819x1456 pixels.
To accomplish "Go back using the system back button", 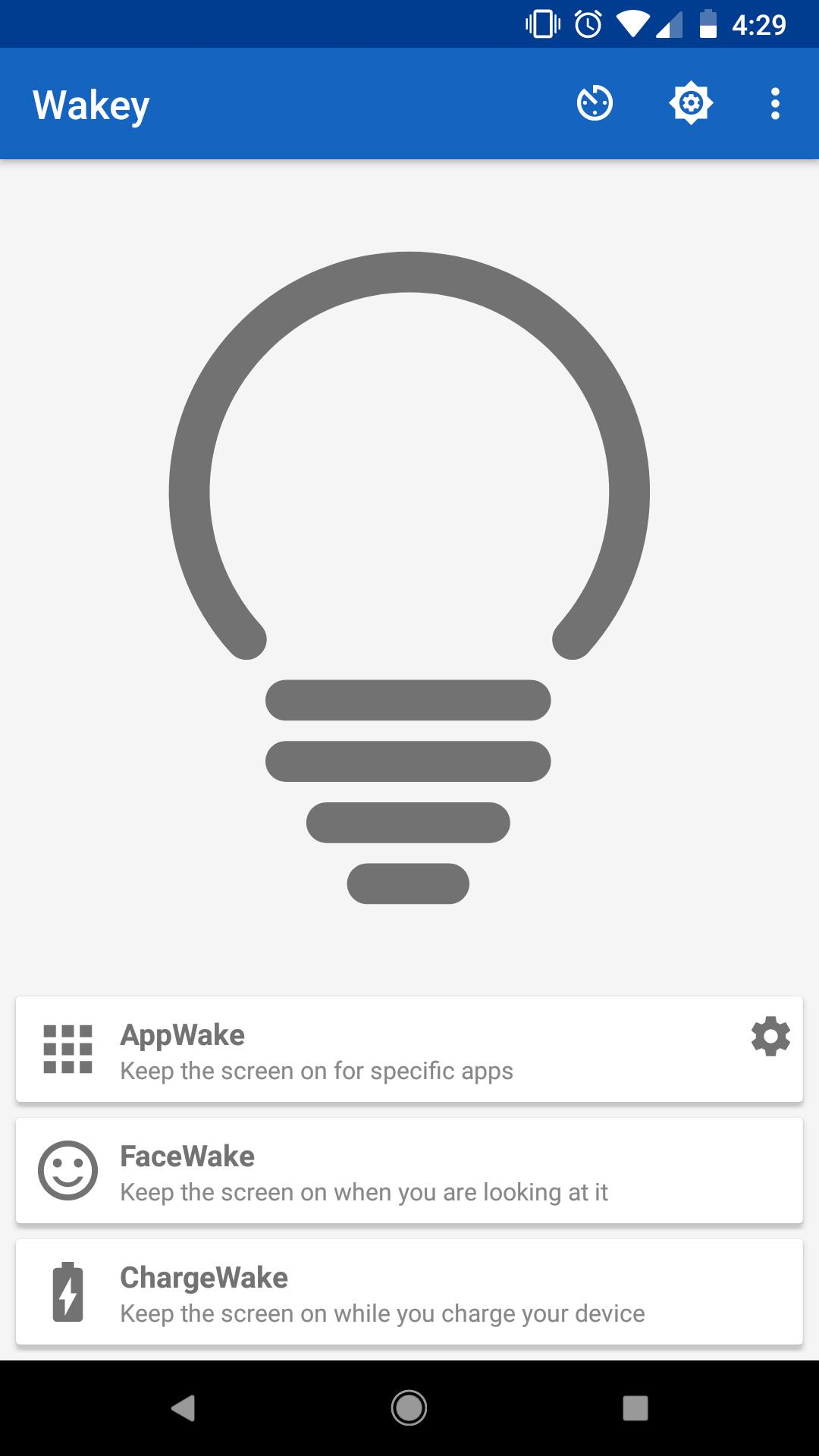I will (x=183, y=1408).
